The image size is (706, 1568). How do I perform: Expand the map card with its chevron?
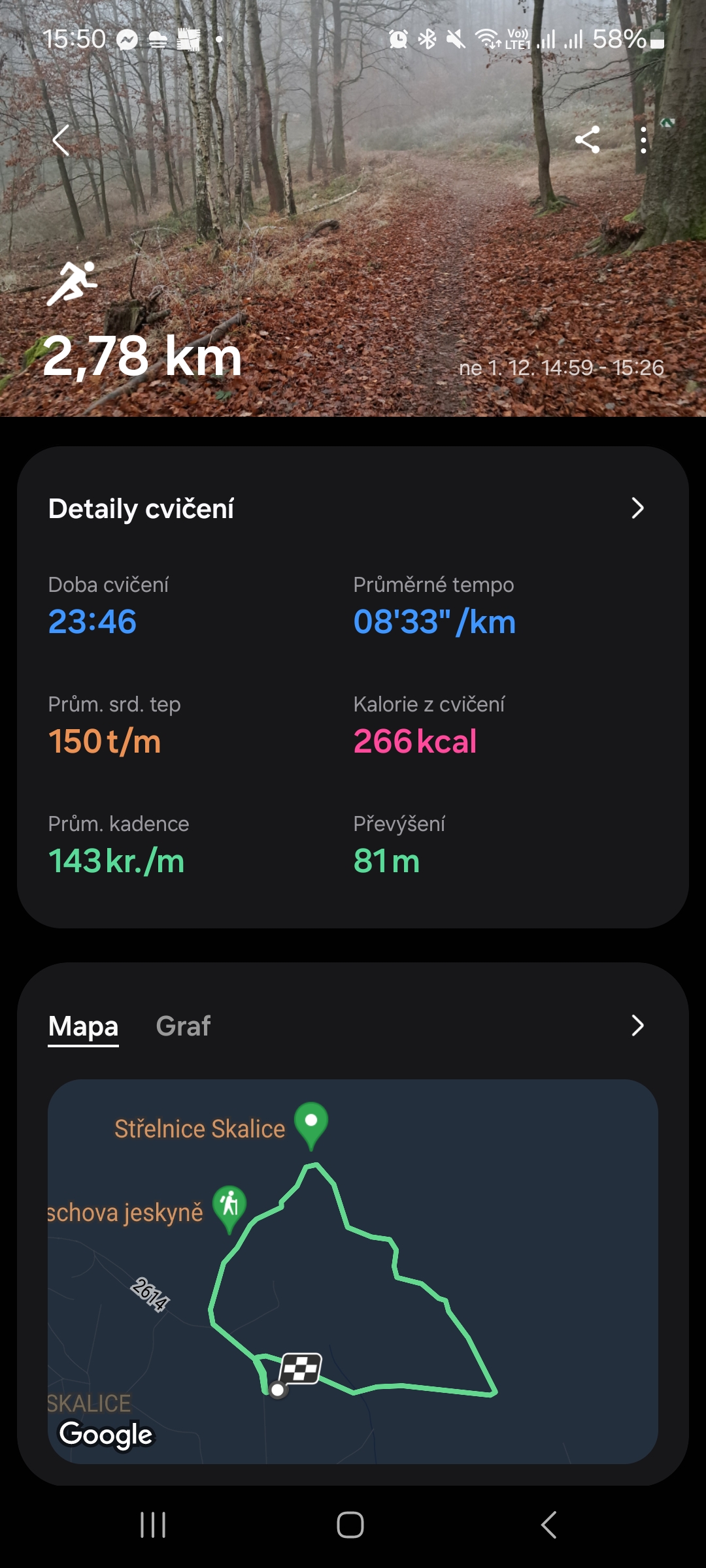tap(637, 1026)
